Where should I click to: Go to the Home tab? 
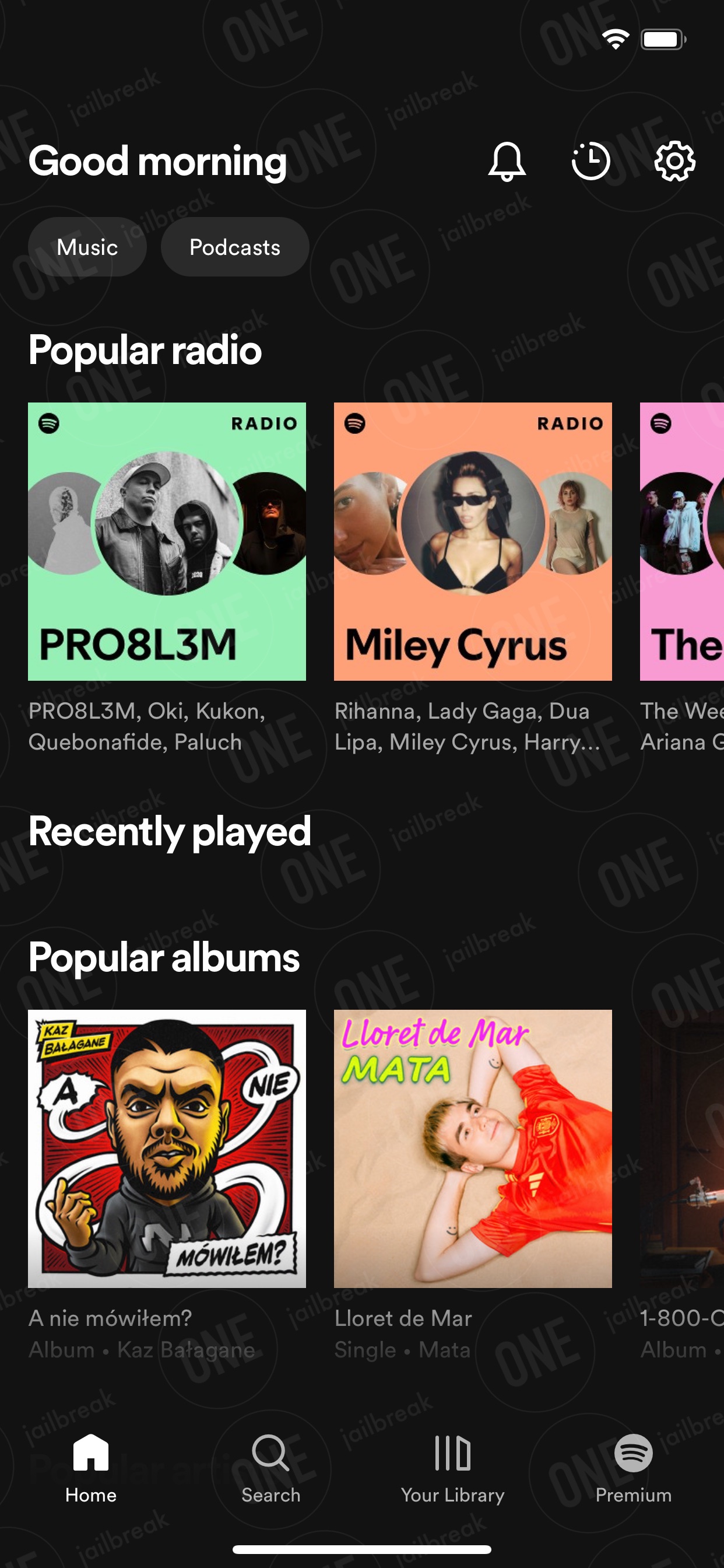(x=91, y=1468)
